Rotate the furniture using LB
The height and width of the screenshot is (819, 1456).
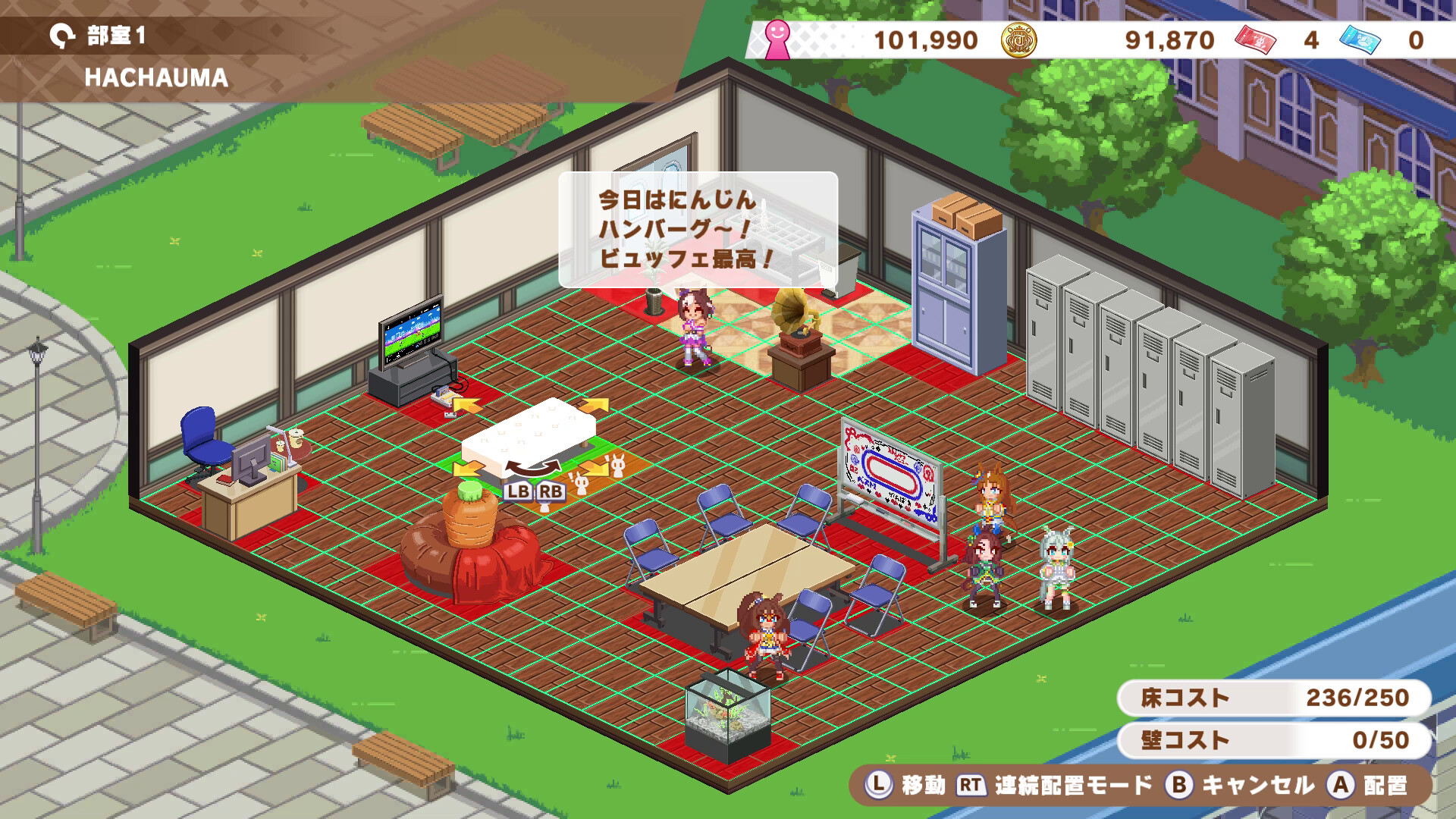point(518,491)
